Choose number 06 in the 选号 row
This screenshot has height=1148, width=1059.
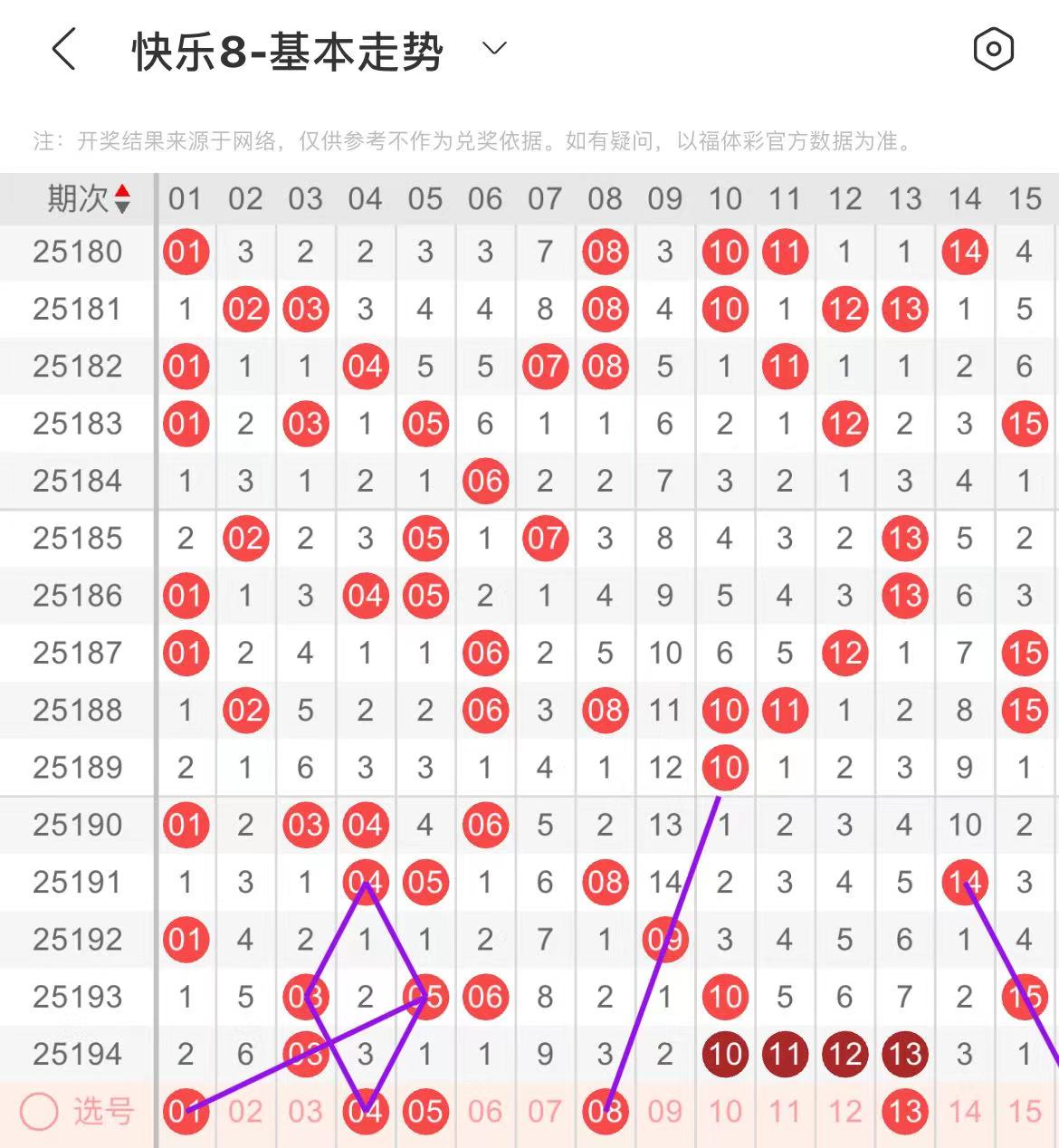485,1112
